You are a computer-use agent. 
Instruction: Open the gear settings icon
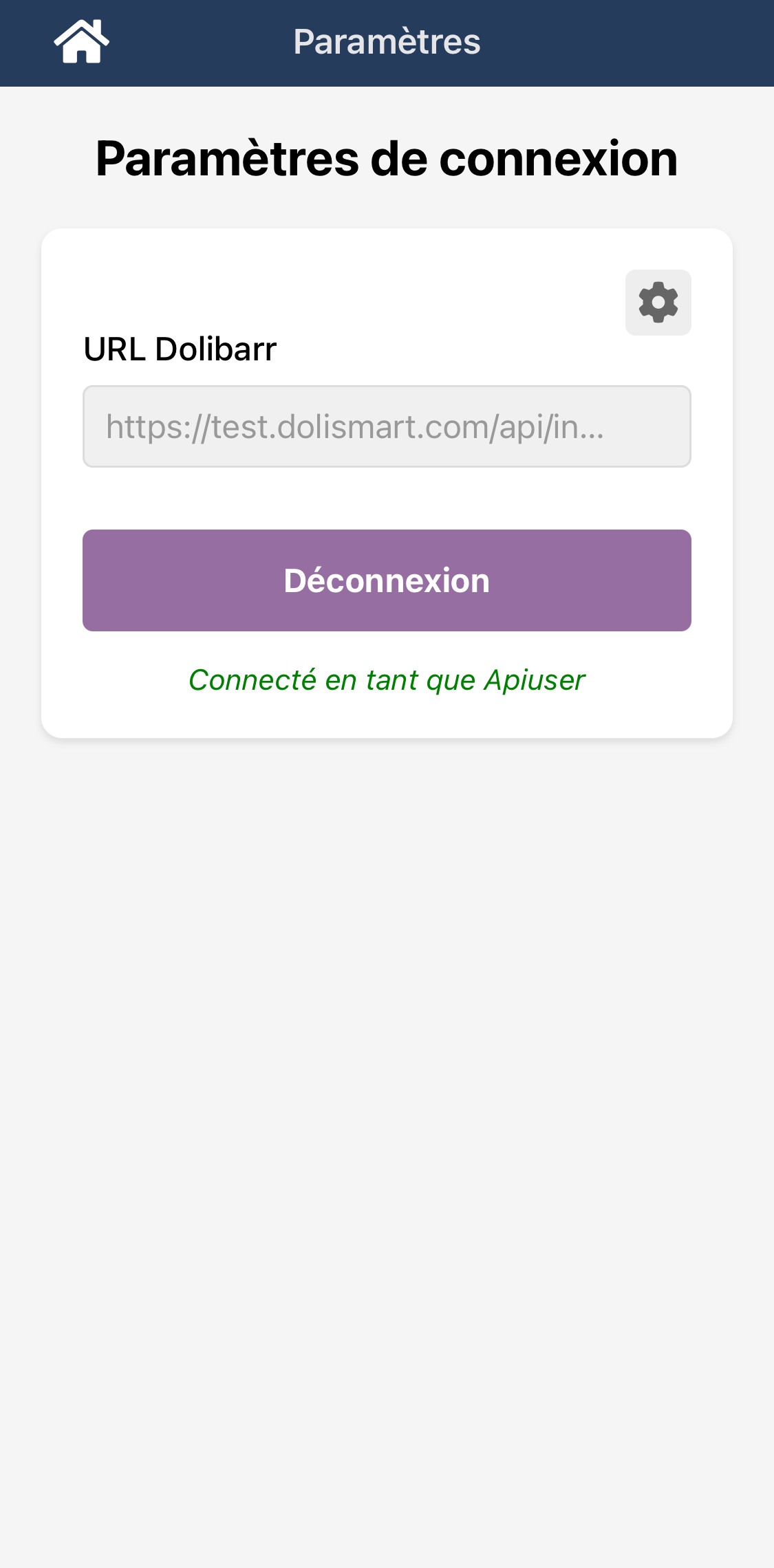pyautogui.click(x=658, y=303)
